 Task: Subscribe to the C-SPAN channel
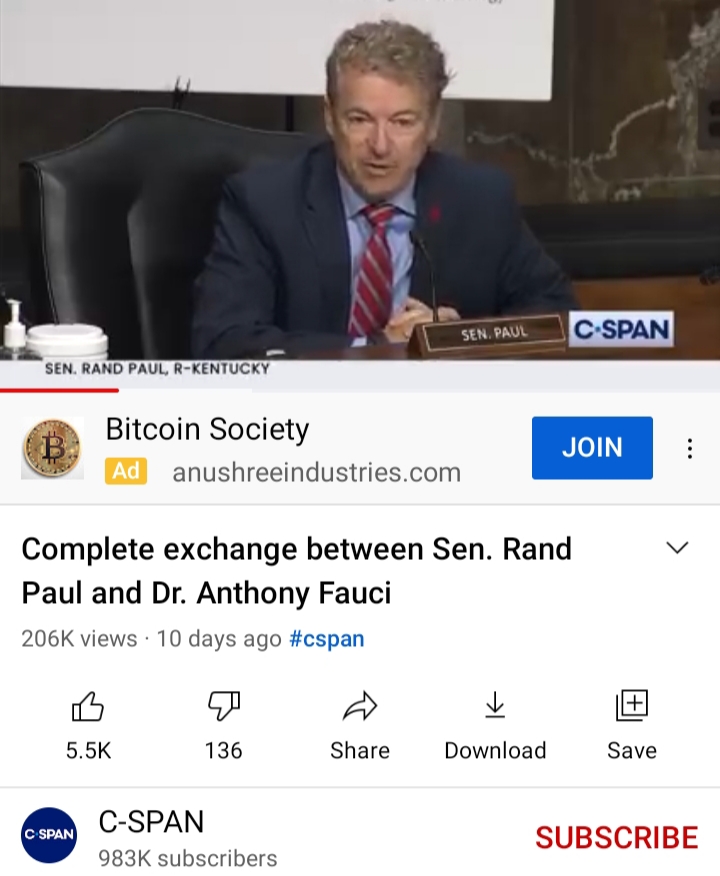click(x=616, y=837)
